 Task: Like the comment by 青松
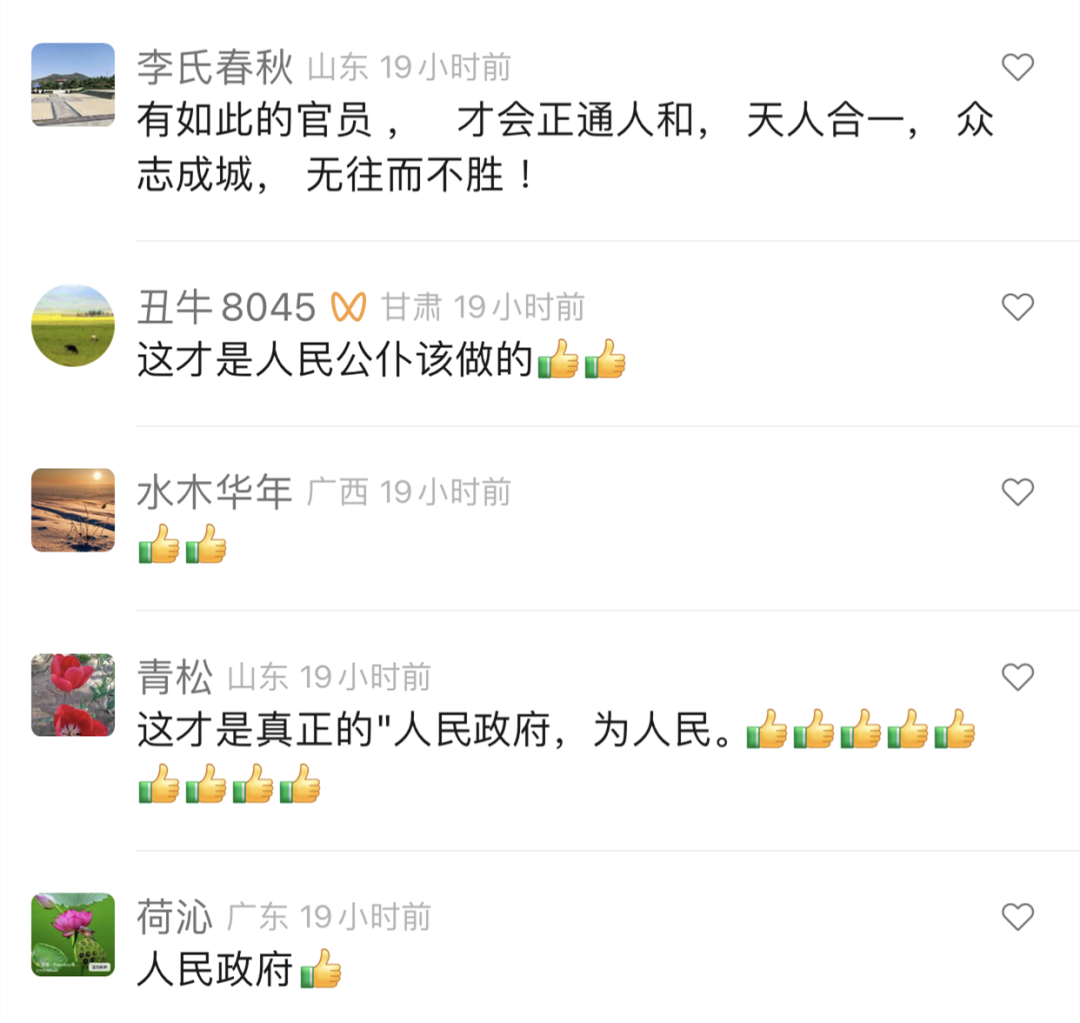[x=1017, y=678]
